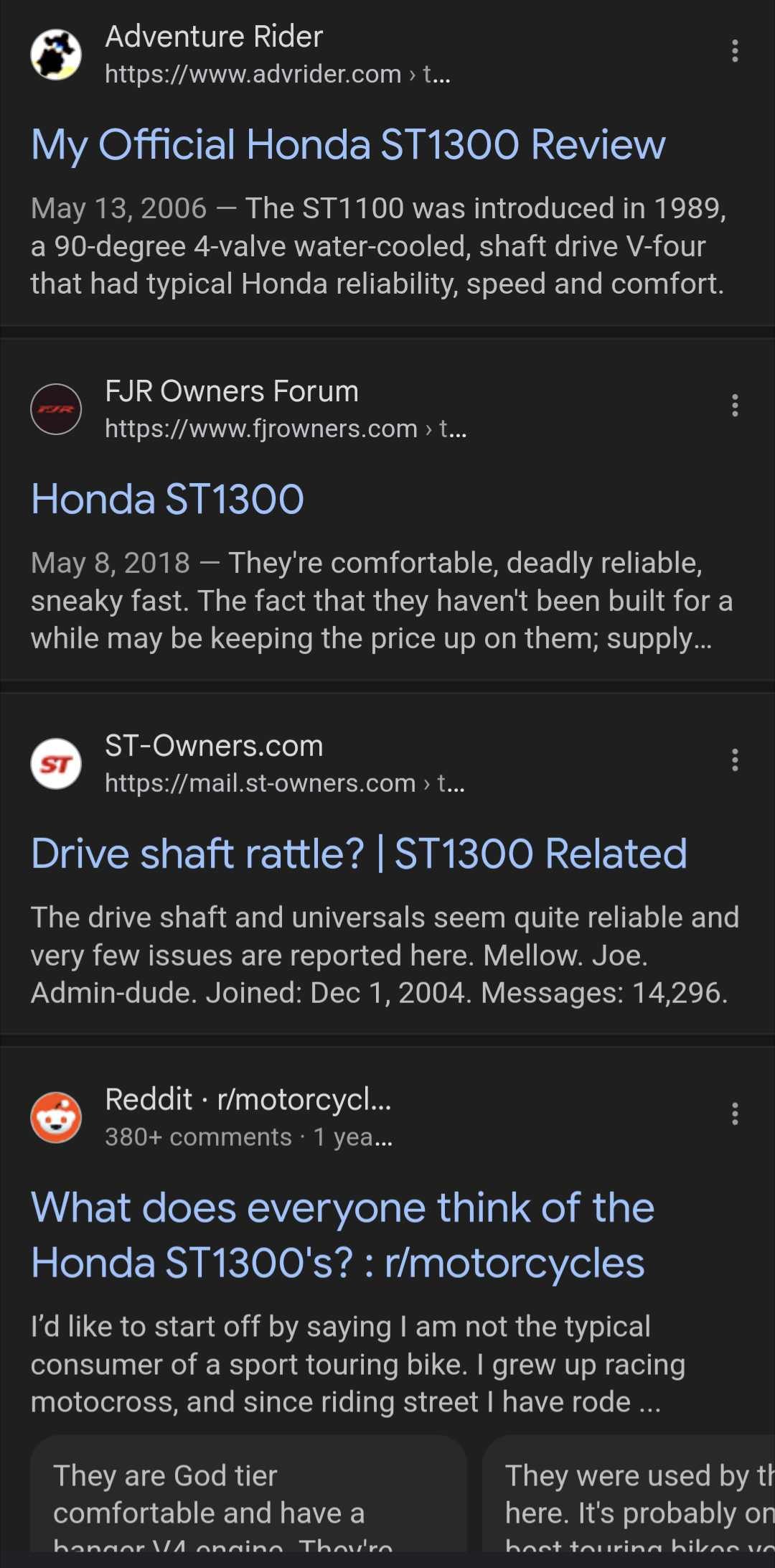Open more options for Adventure Rider result
775x1568 pixels.
735,51
